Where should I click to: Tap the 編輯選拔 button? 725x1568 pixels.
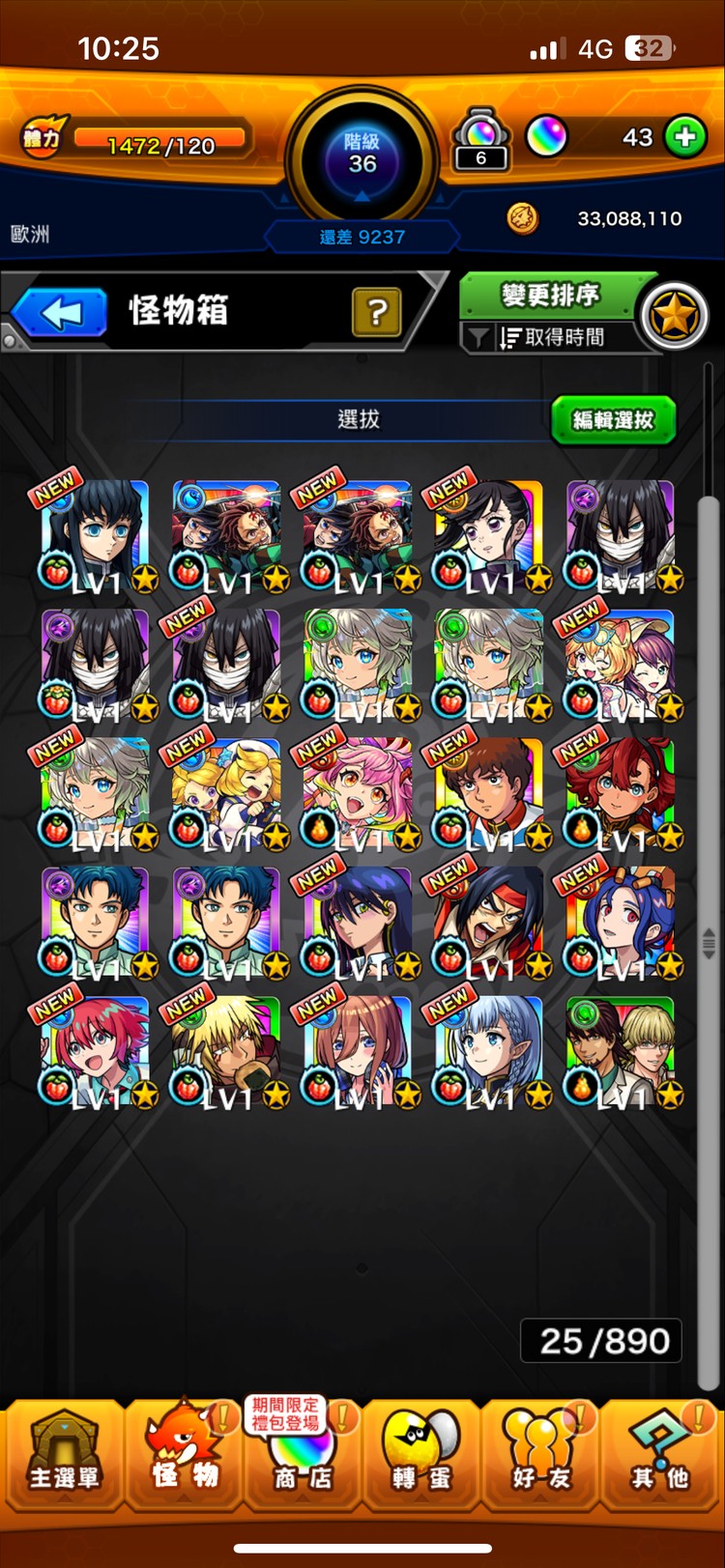point(613,420)
